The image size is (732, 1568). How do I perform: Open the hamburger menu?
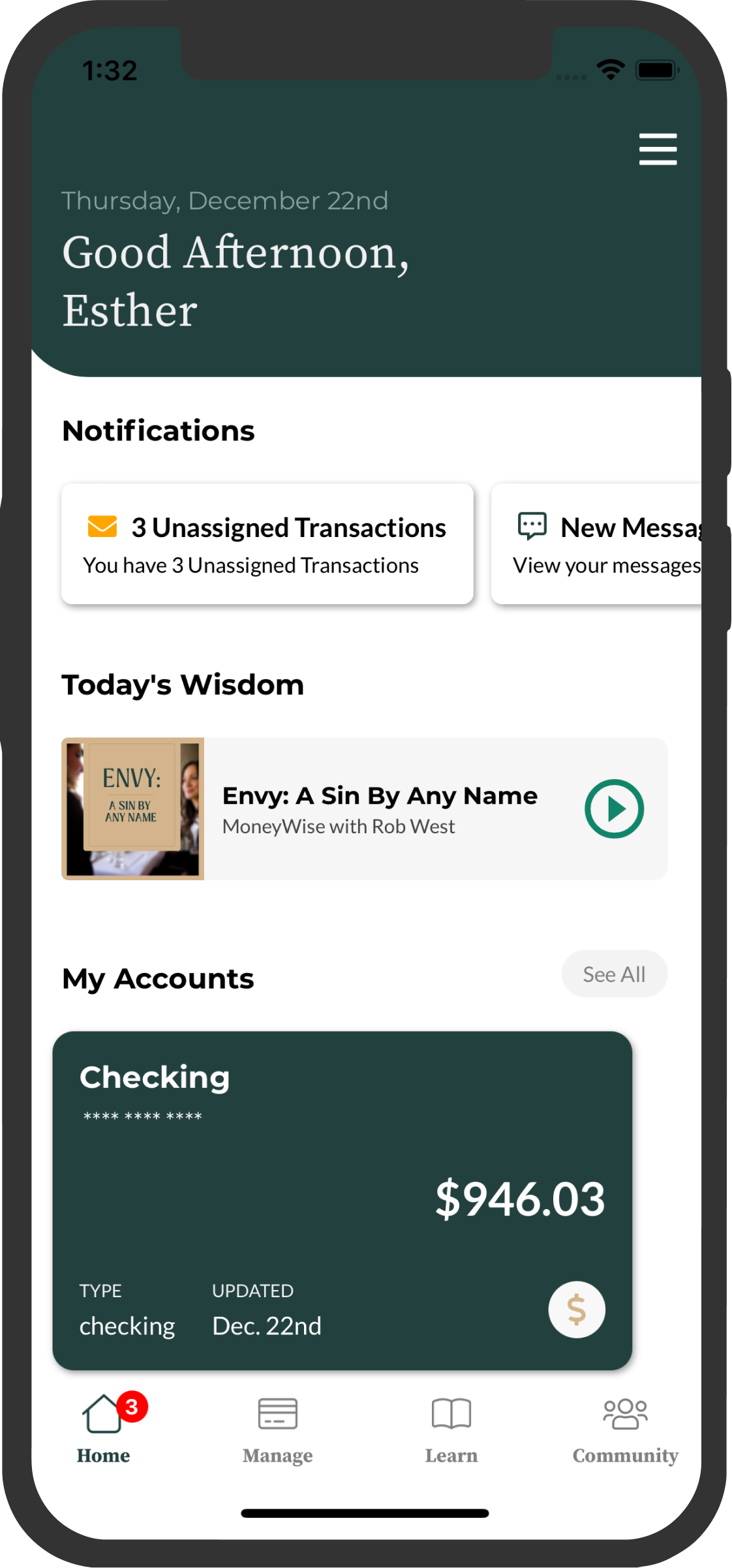click(x=658, y=149)
